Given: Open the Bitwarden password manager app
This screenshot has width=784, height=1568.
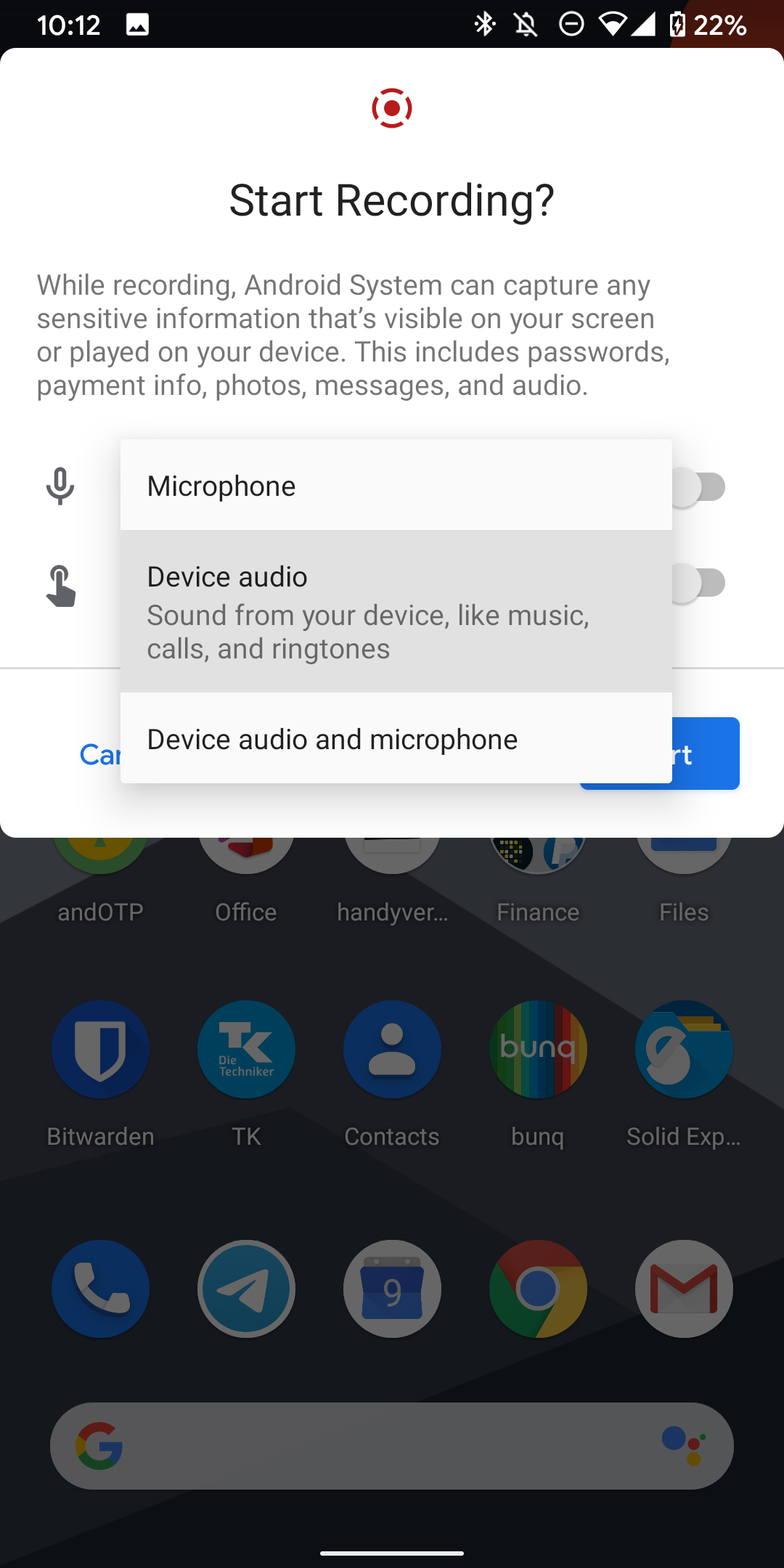Looking at the screenshot, I should point(100,1050).
